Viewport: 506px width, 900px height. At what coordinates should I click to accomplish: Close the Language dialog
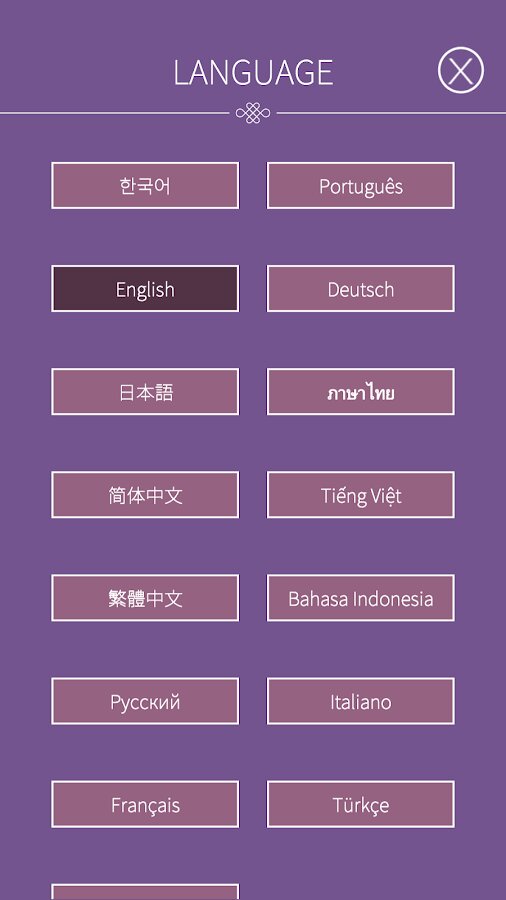coord(461,70)
